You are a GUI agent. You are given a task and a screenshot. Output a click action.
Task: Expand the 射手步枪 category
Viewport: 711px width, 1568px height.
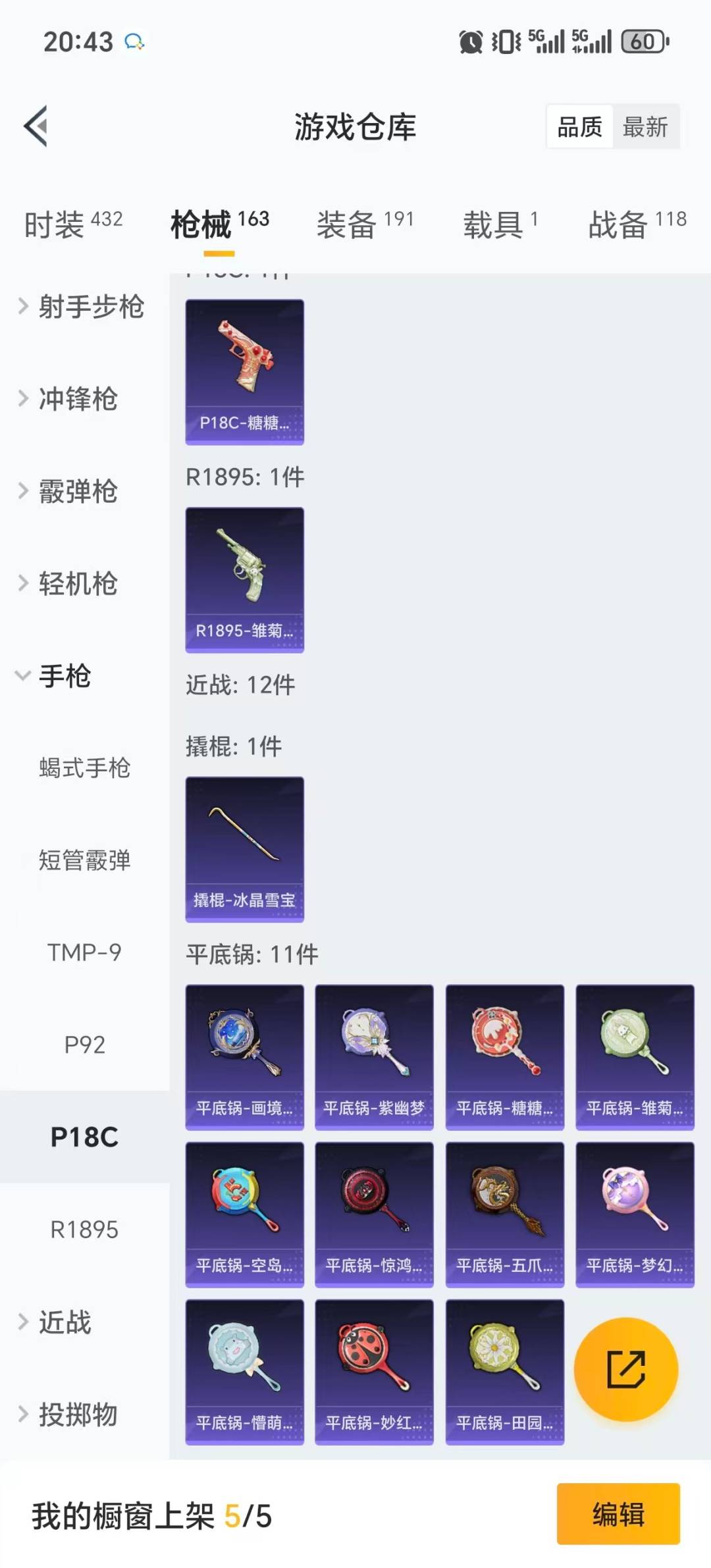coord(82,306)
